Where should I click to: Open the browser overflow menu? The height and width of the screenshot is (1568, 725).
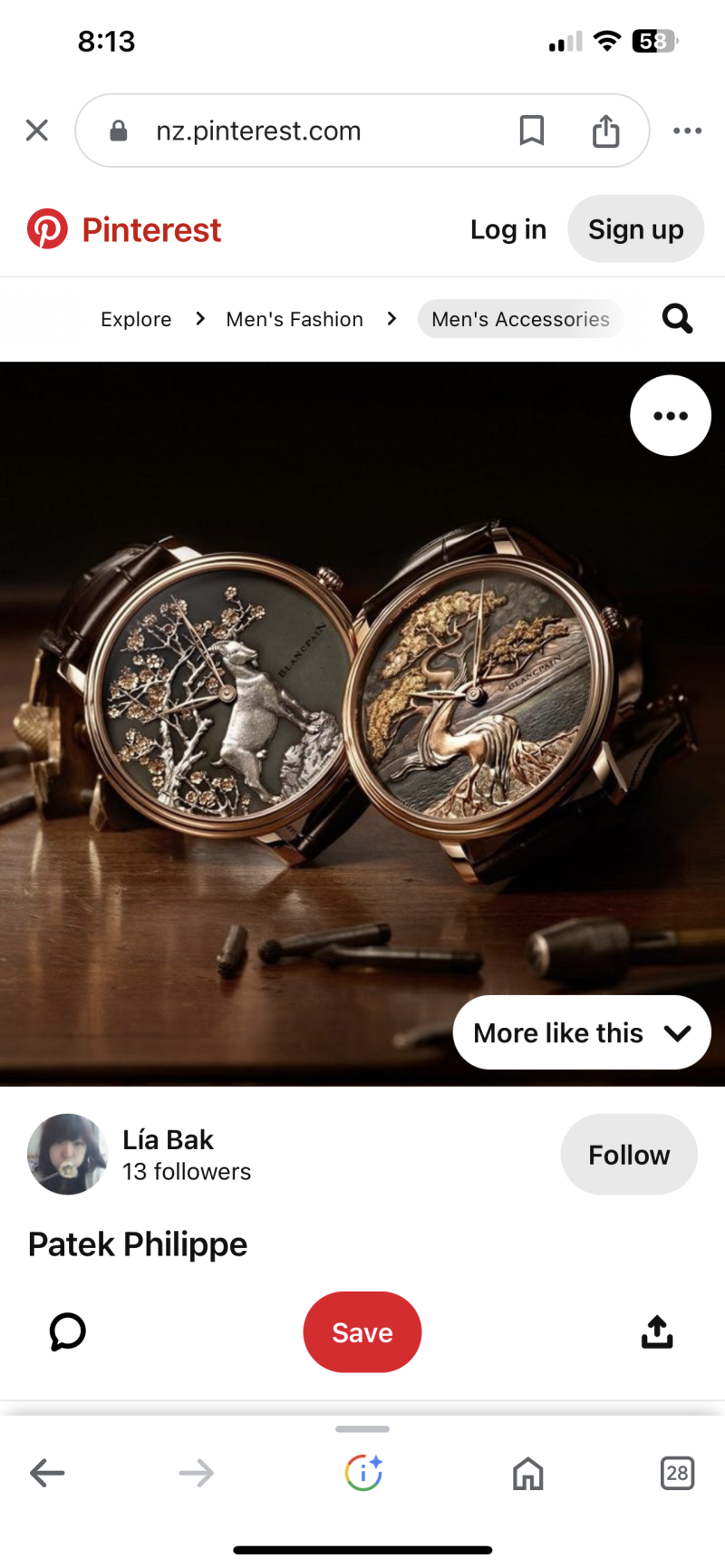pos(687,131)
